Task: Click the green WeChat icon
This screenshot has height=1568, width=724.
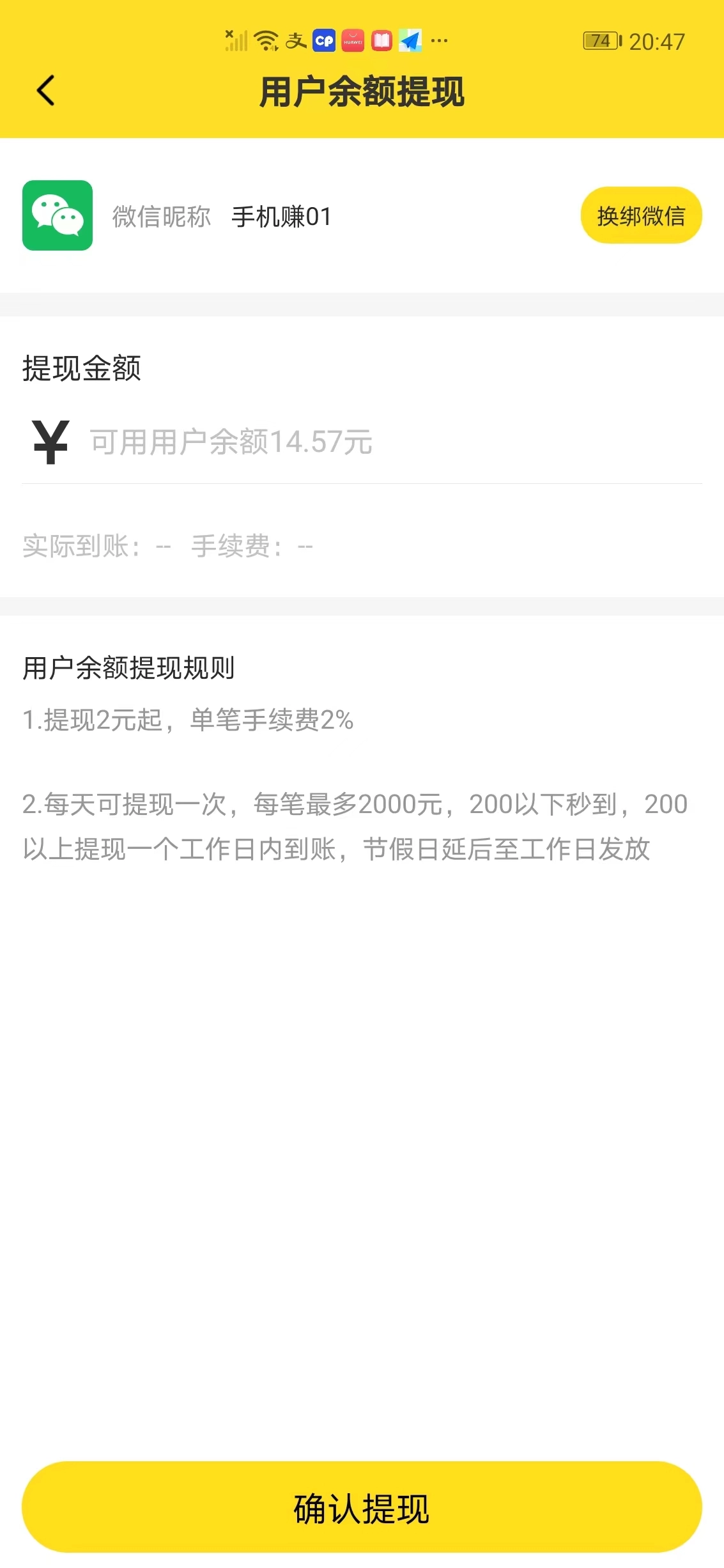Action: pyautogui.click(x=58, y=215)
